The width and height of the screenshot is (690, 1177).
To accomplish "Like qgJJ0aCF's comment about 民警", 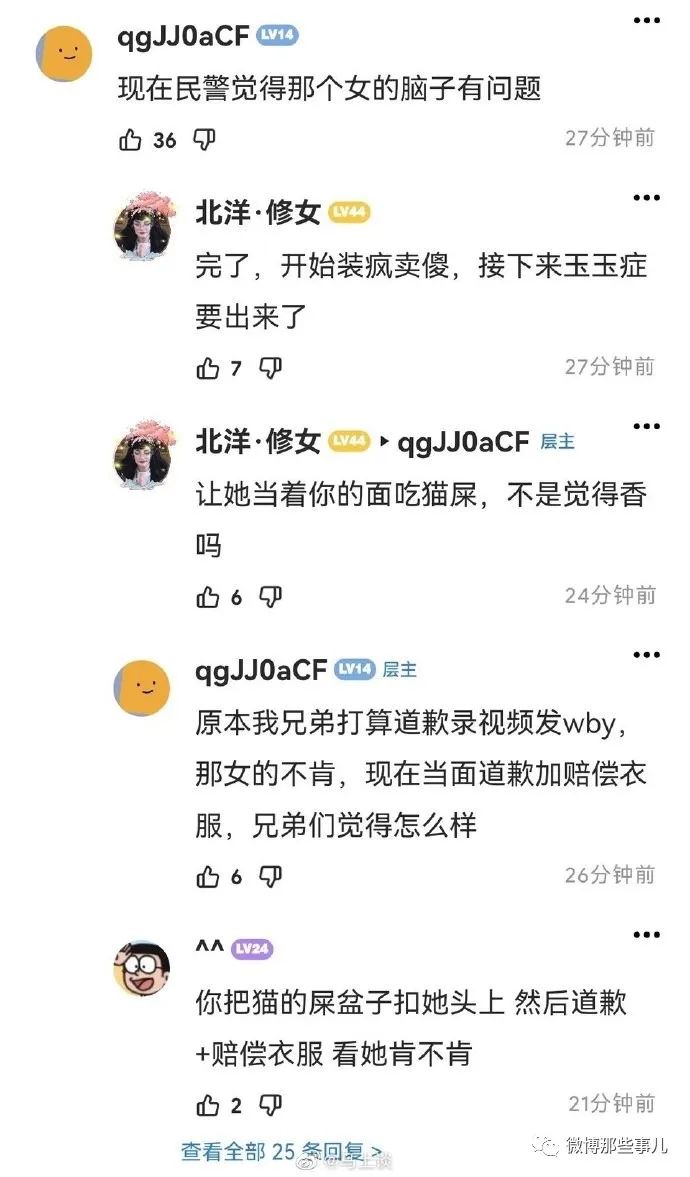I will [131, 140].
